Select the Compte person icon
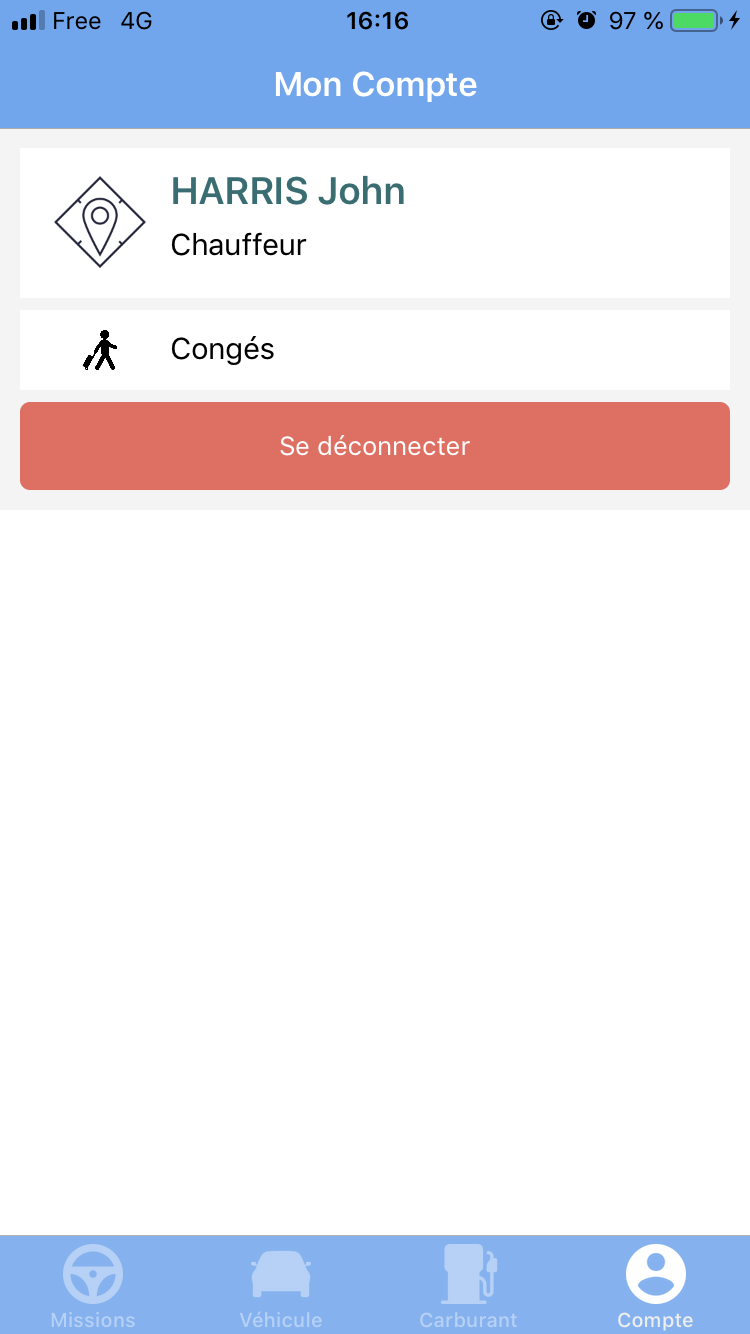The width and height of the screenshot is (750, 1334). (656, 1272)
